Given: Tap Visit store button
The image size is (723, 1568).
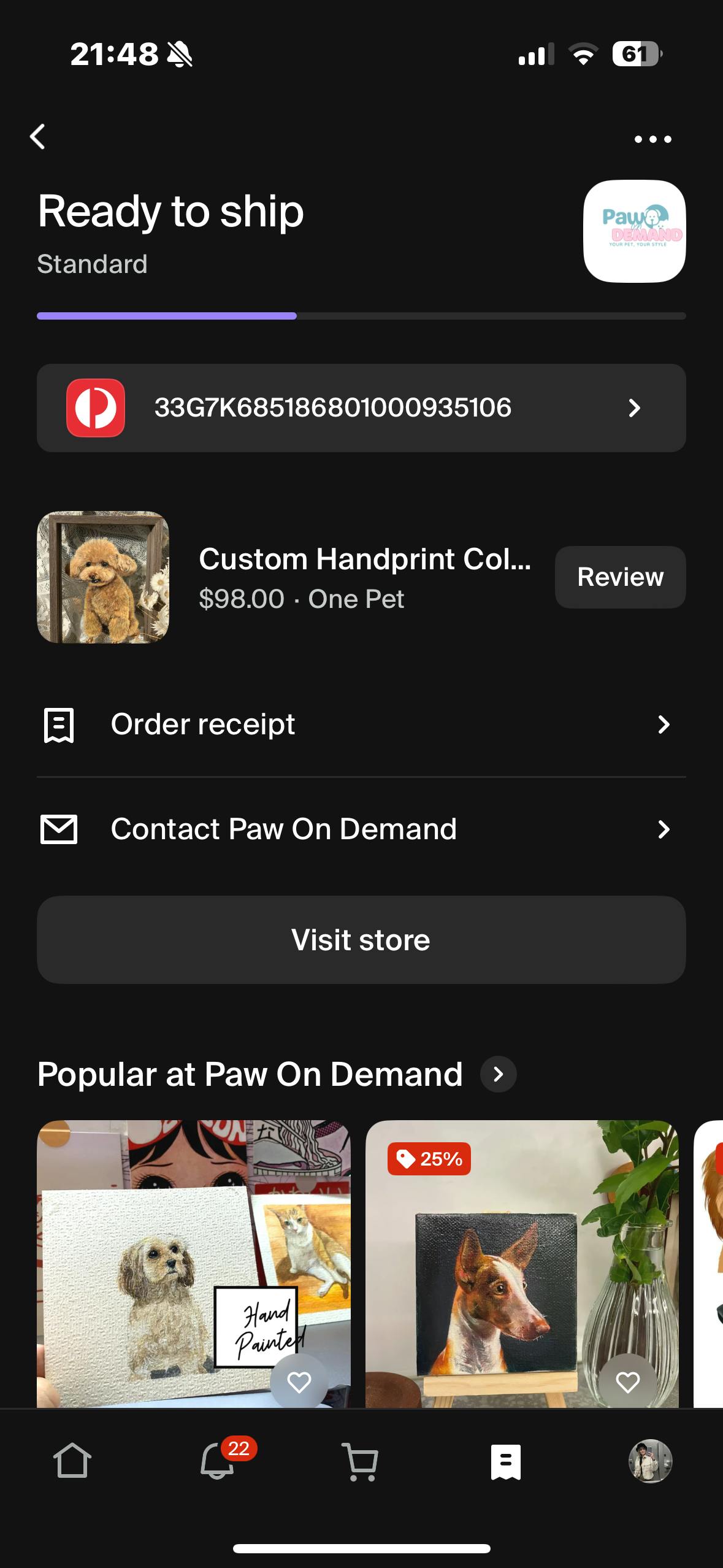Looking at the screenshot, I should 361,940.
